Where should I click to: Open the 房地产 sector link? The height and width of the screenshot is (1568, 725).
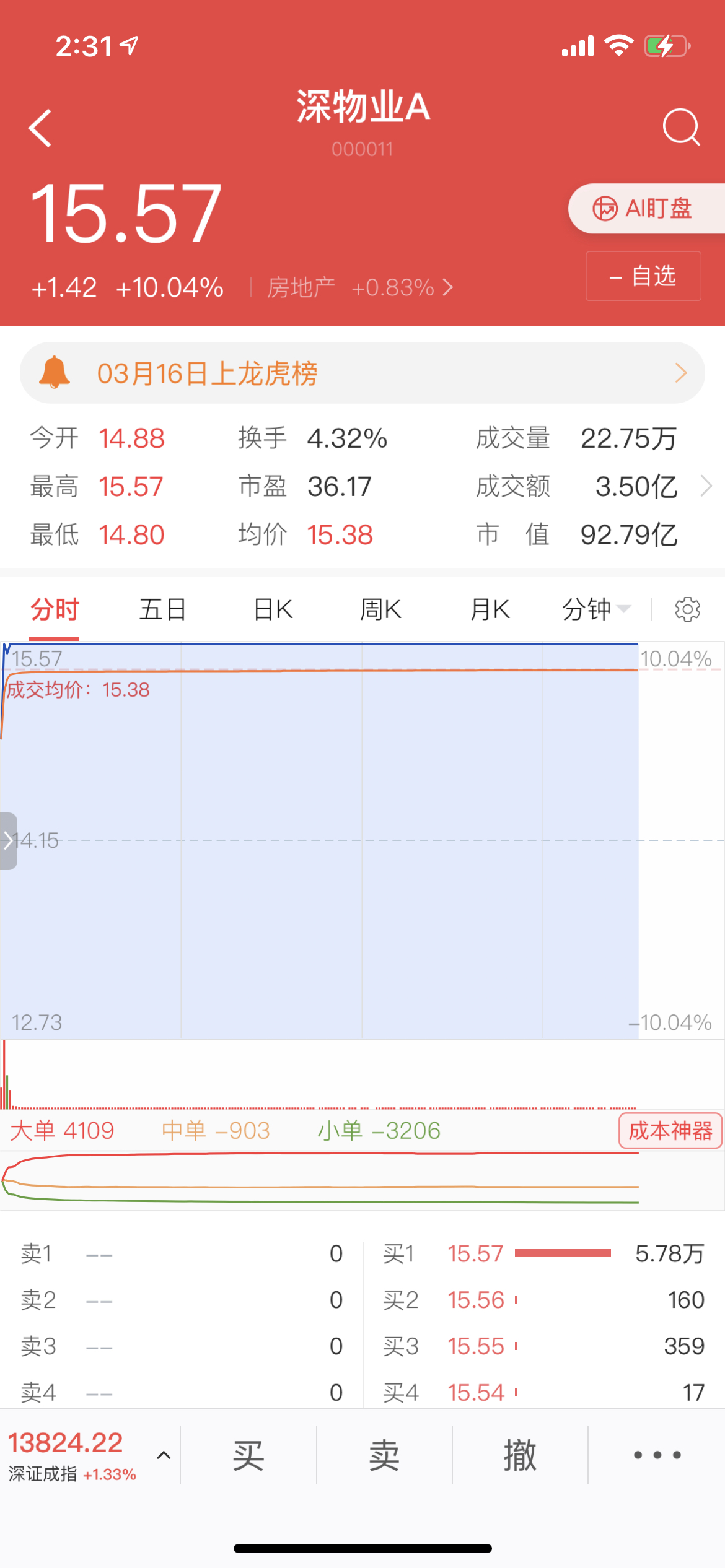tap(360, 287)
